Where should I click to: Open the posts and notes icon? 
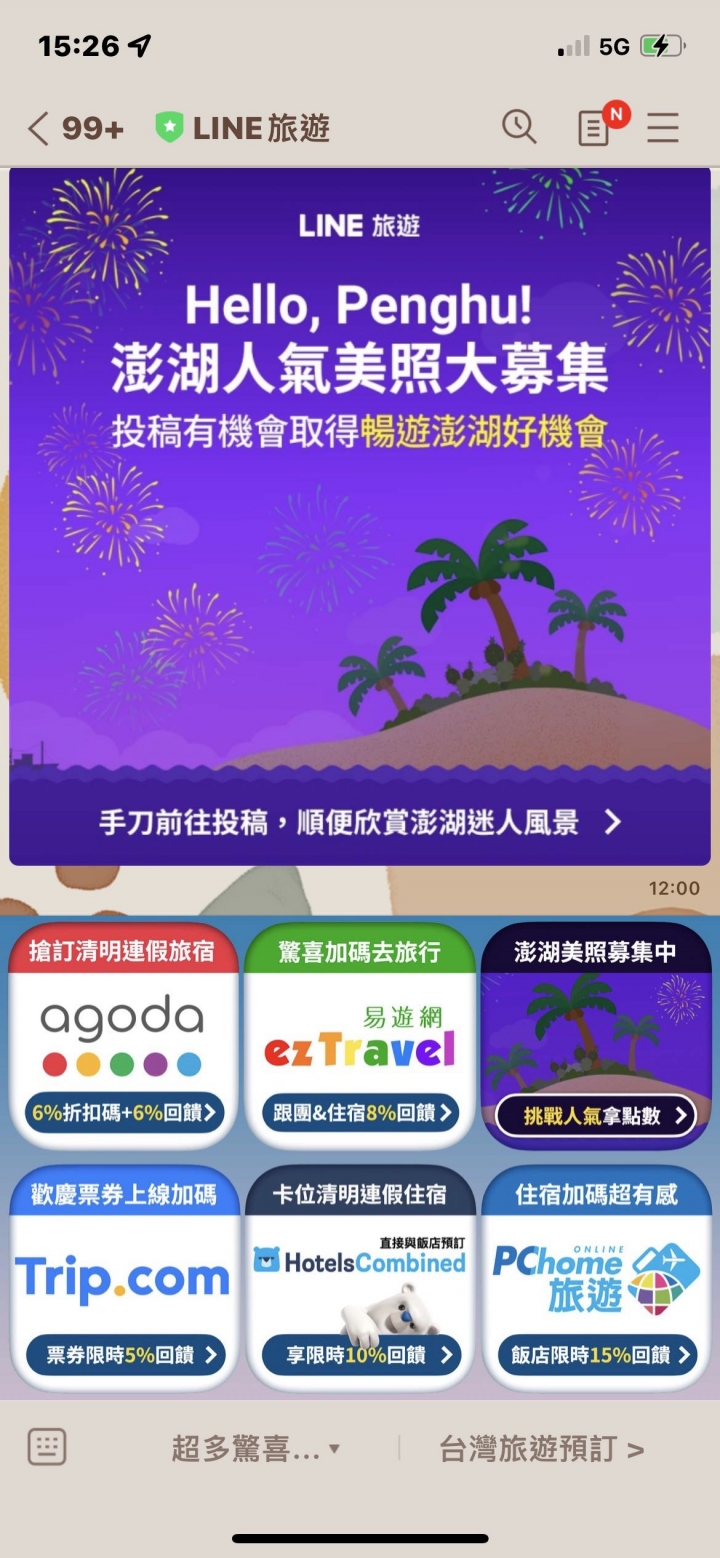pyautogui.click(x=595, y=127)
